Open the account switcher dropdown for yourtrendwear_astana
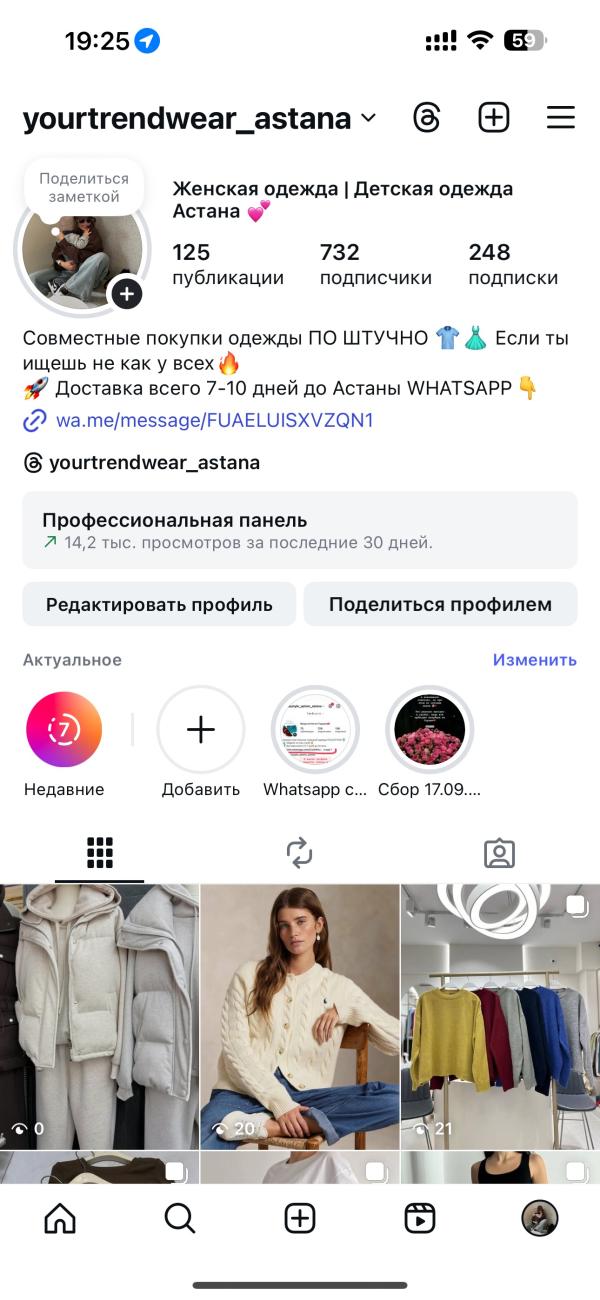 tap(368, 118)
